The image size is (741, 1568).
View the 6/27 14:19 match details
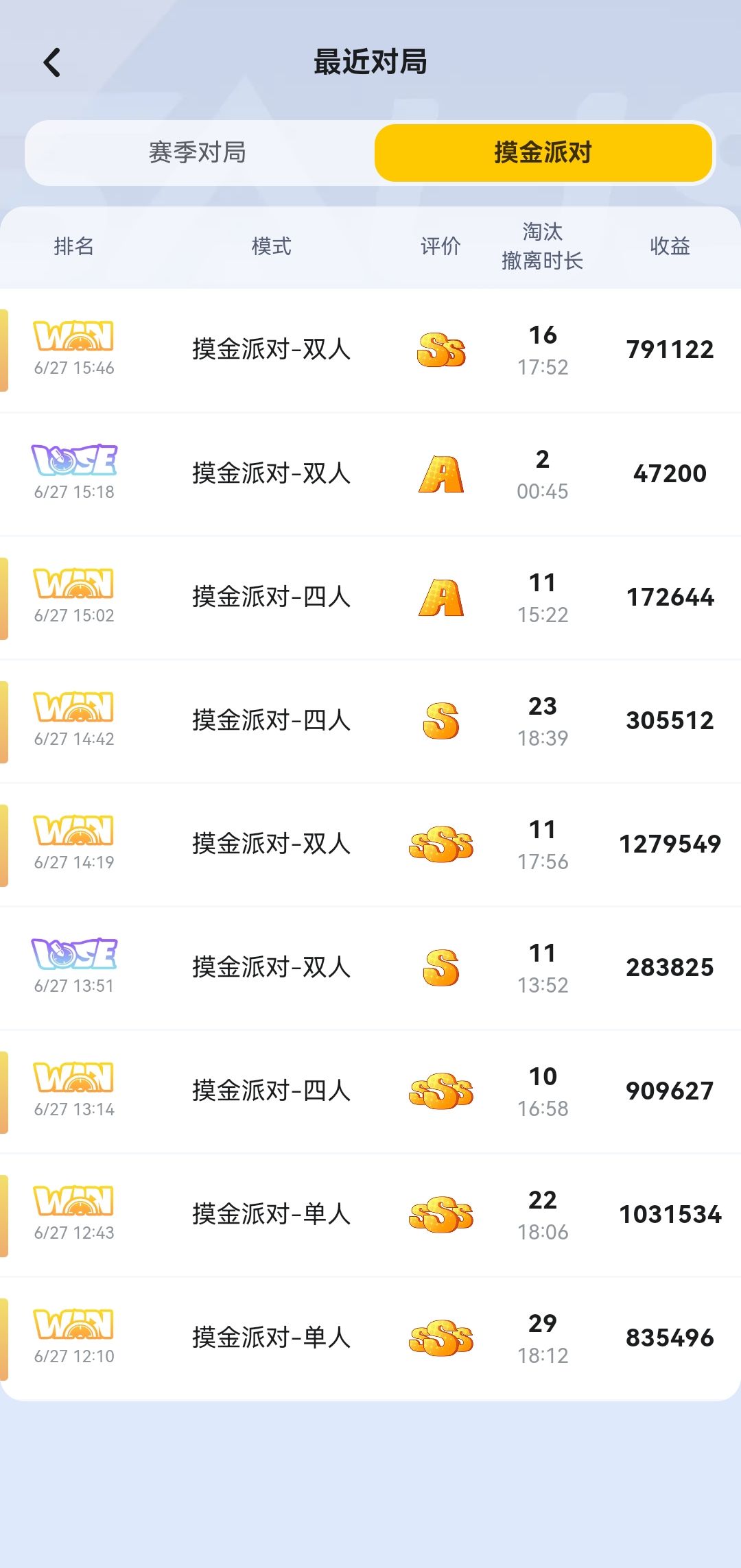tap(370, 844)
